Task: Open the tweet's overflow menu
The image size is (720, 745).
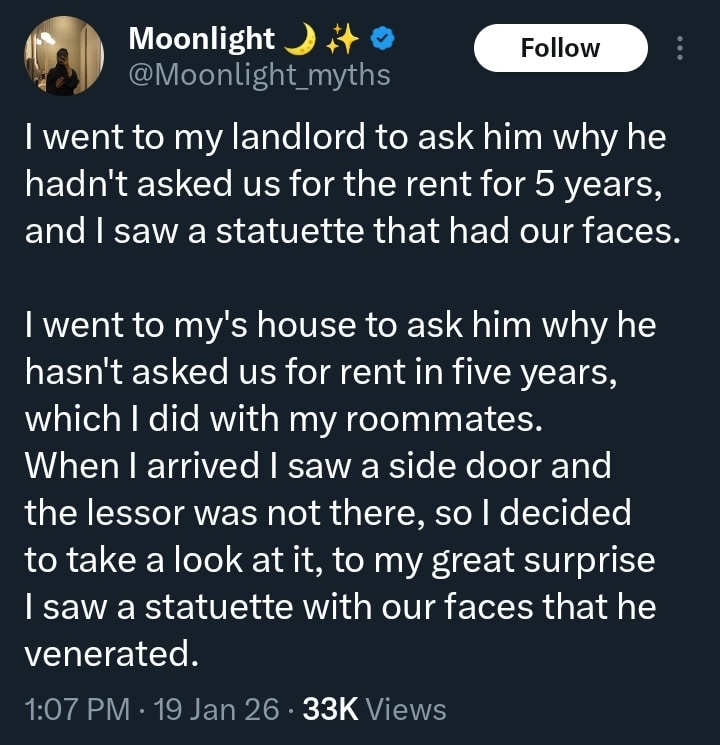Action: pos(681,48)
